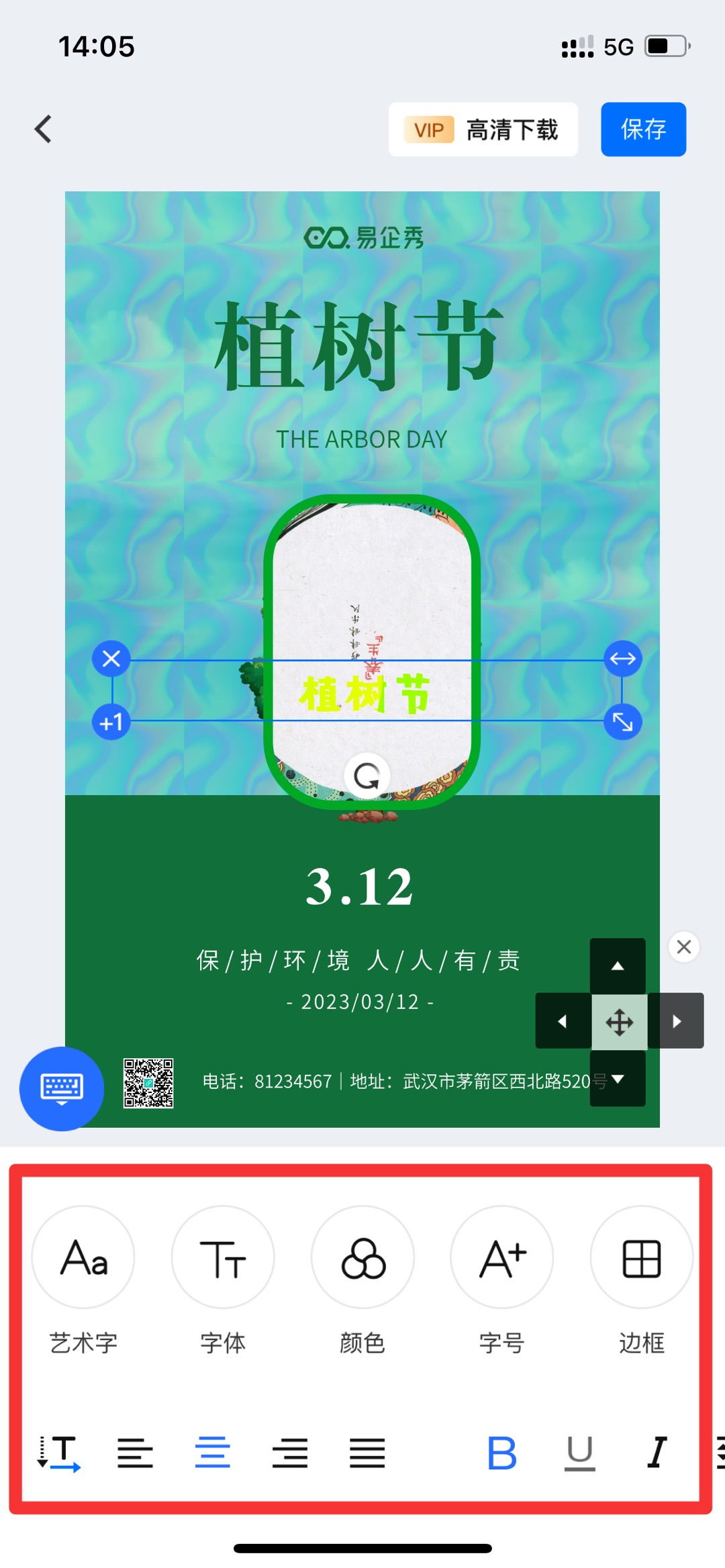This screenshot has height=1568, width=725.
Task: Open the 字体 font picker
Action: [x=223, y=1257]
